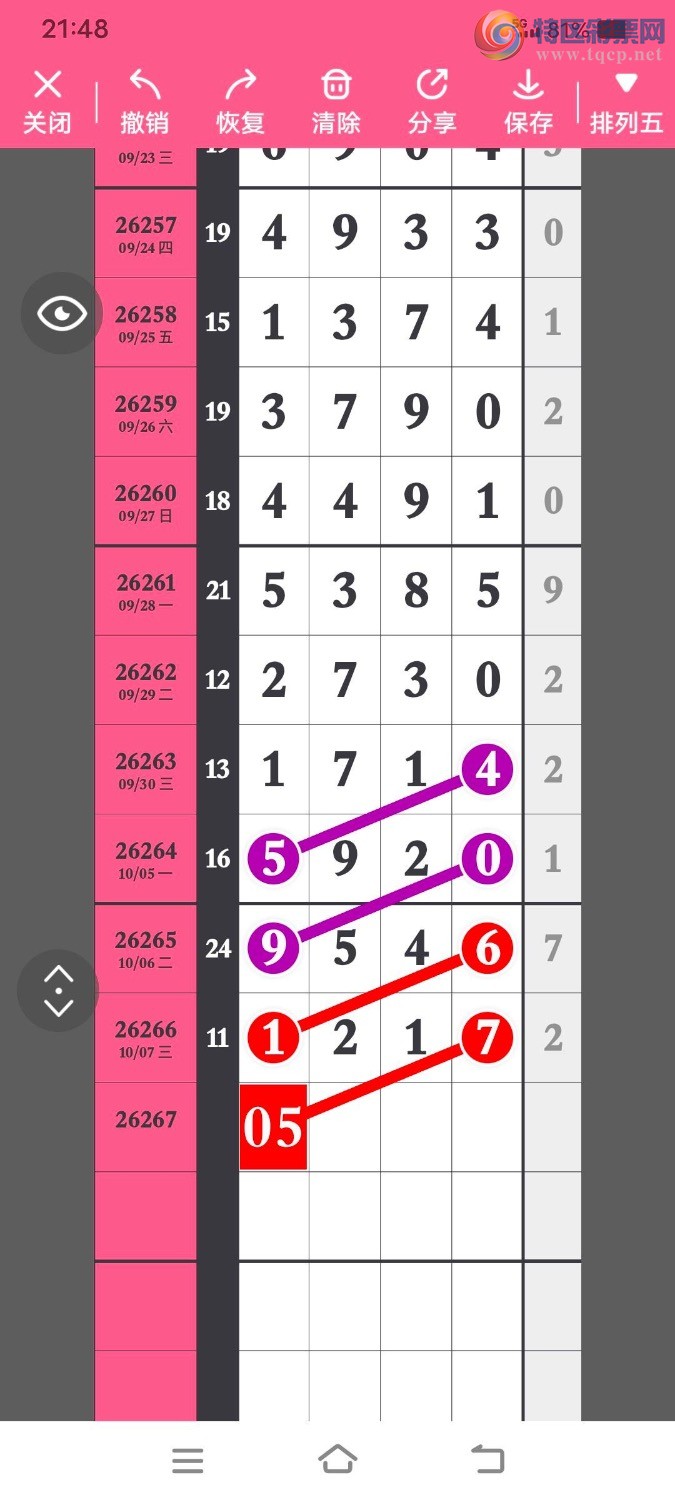Clear all markings with 清除
This screenshot has height=1500, width=675.
click(336, 102)
